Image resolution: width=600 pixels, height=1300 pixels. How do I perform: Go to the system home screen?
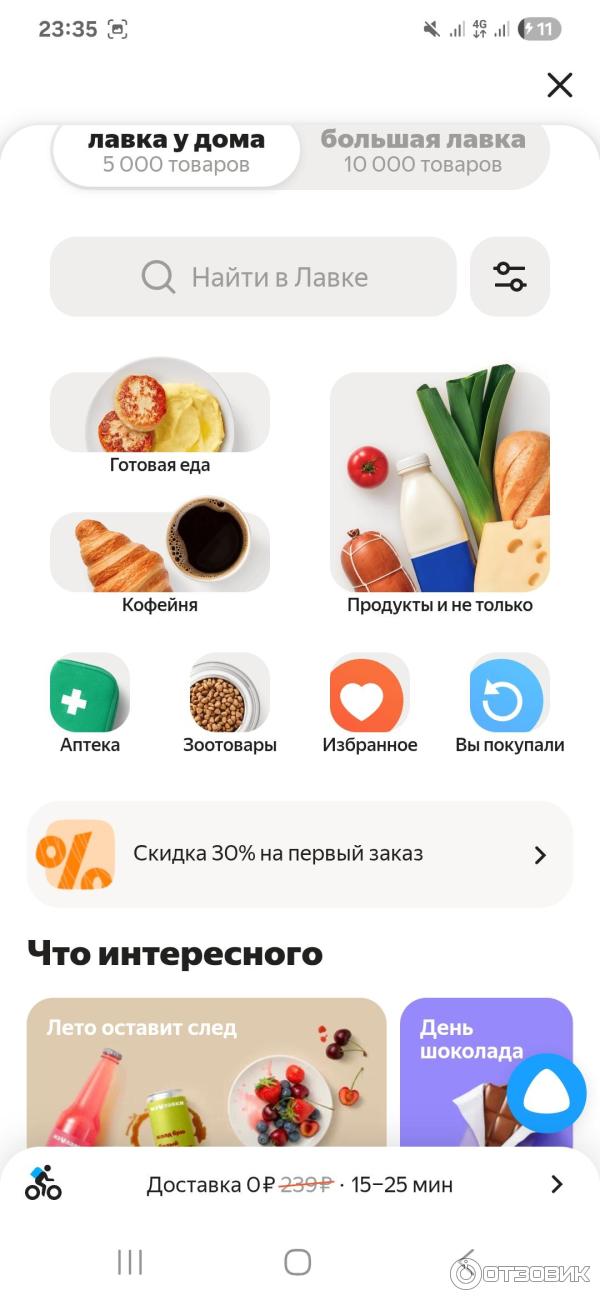click(297, 1262)
